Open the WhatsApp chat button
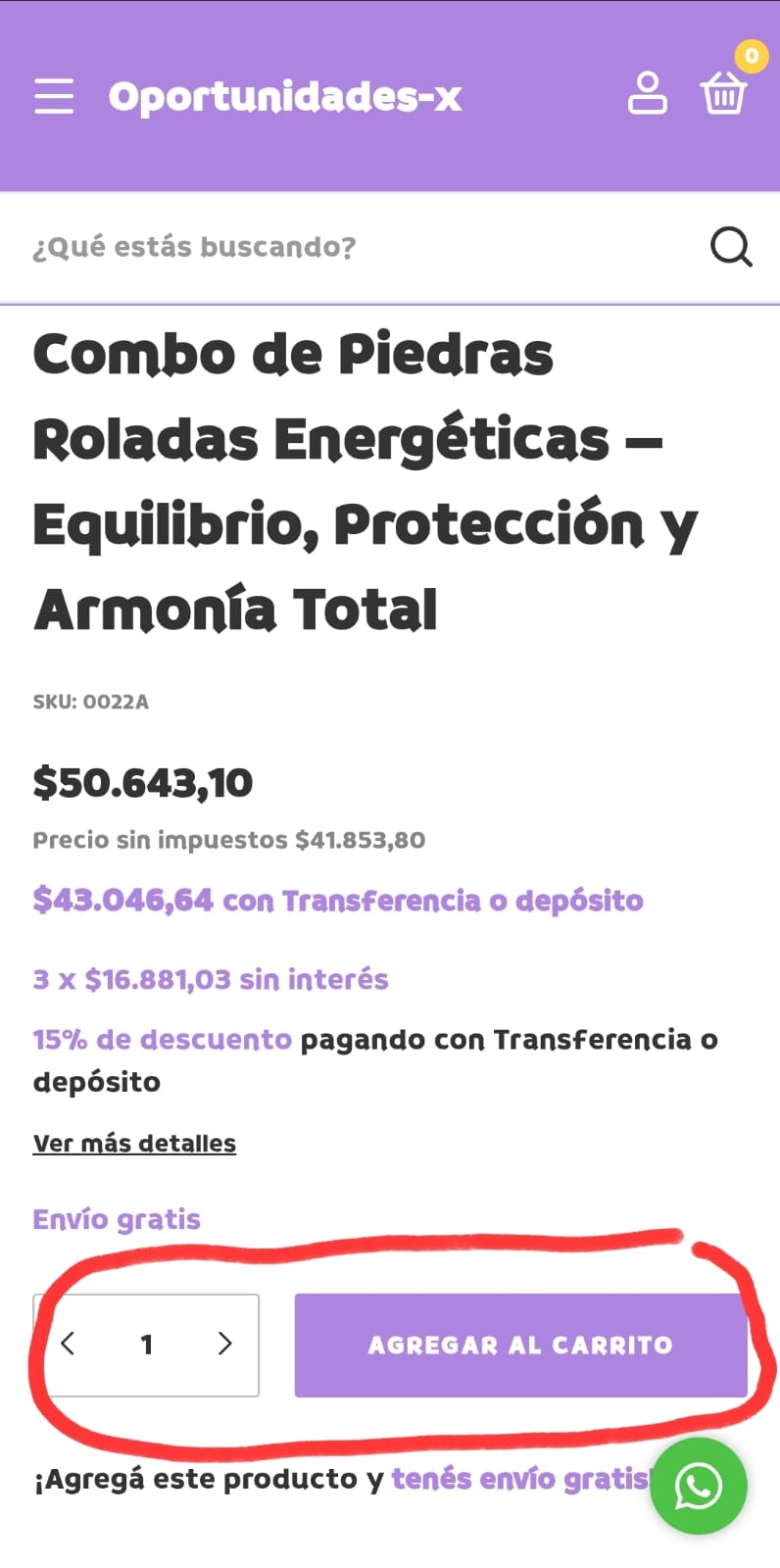Screen dimensions: 780x1568 click(x=699, y=1486)
